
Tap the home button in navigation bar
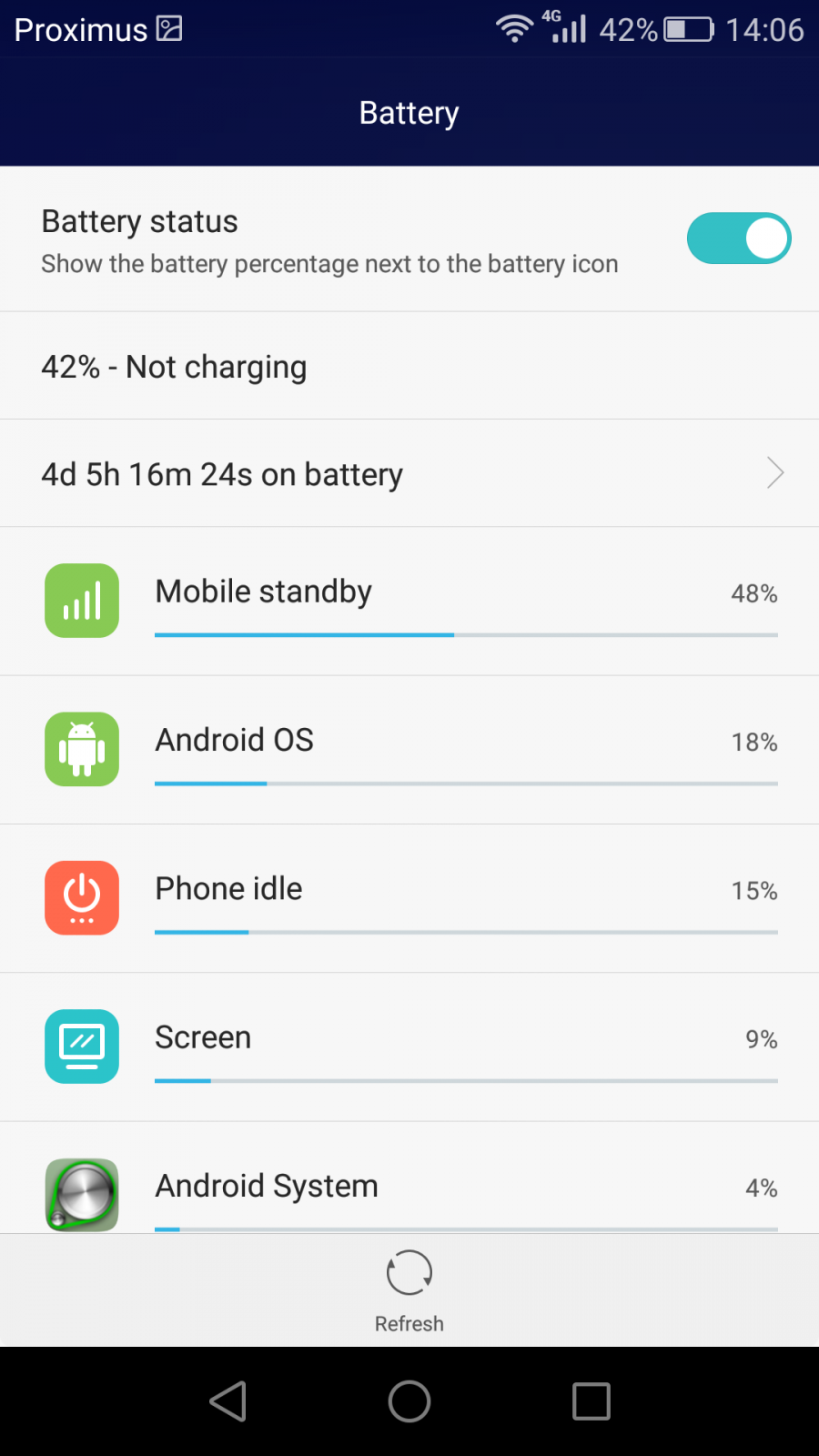pyautogui.click(x=409, y=1401)
